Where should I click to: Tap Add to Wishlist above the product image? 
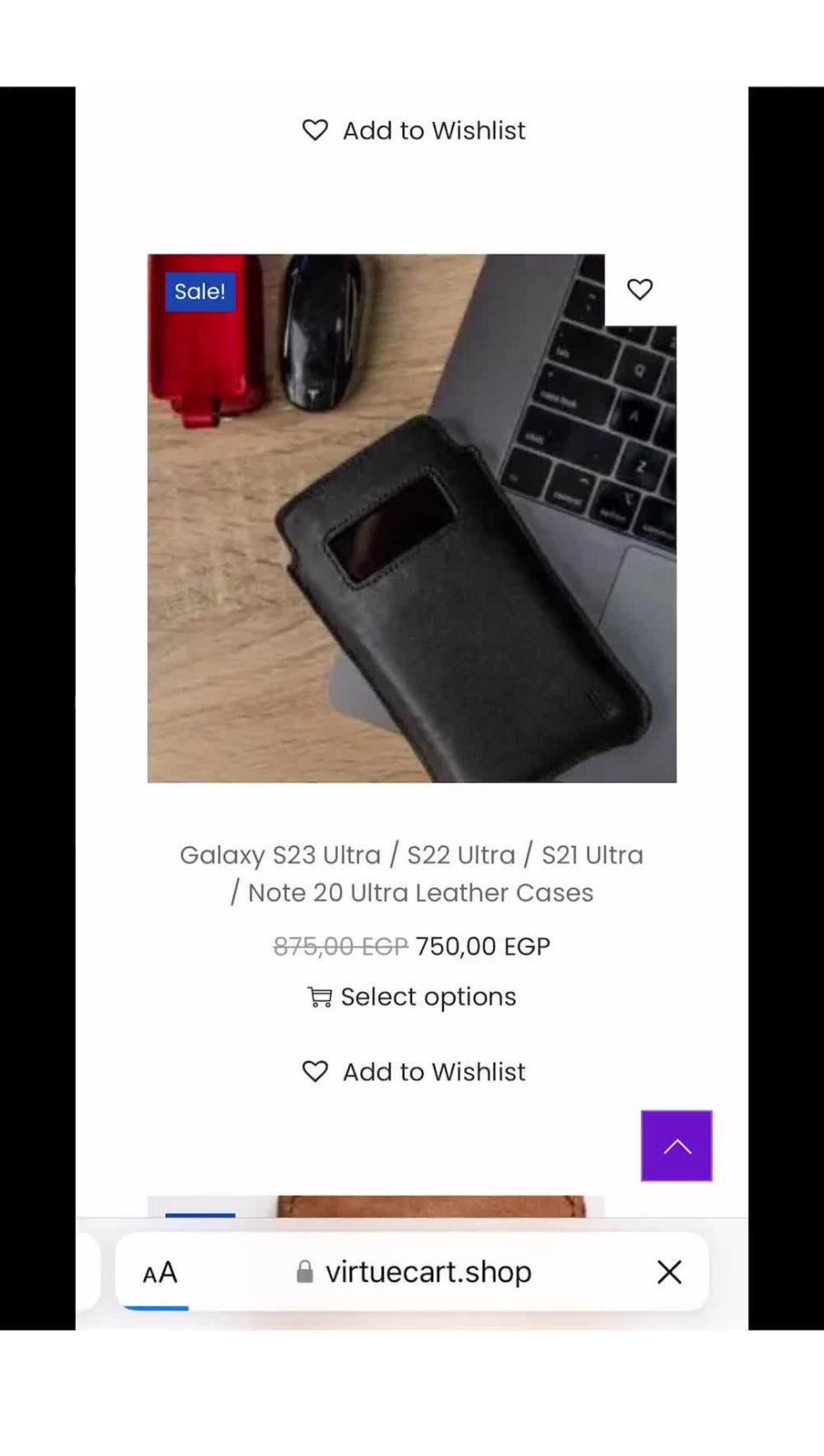(414, 130)
